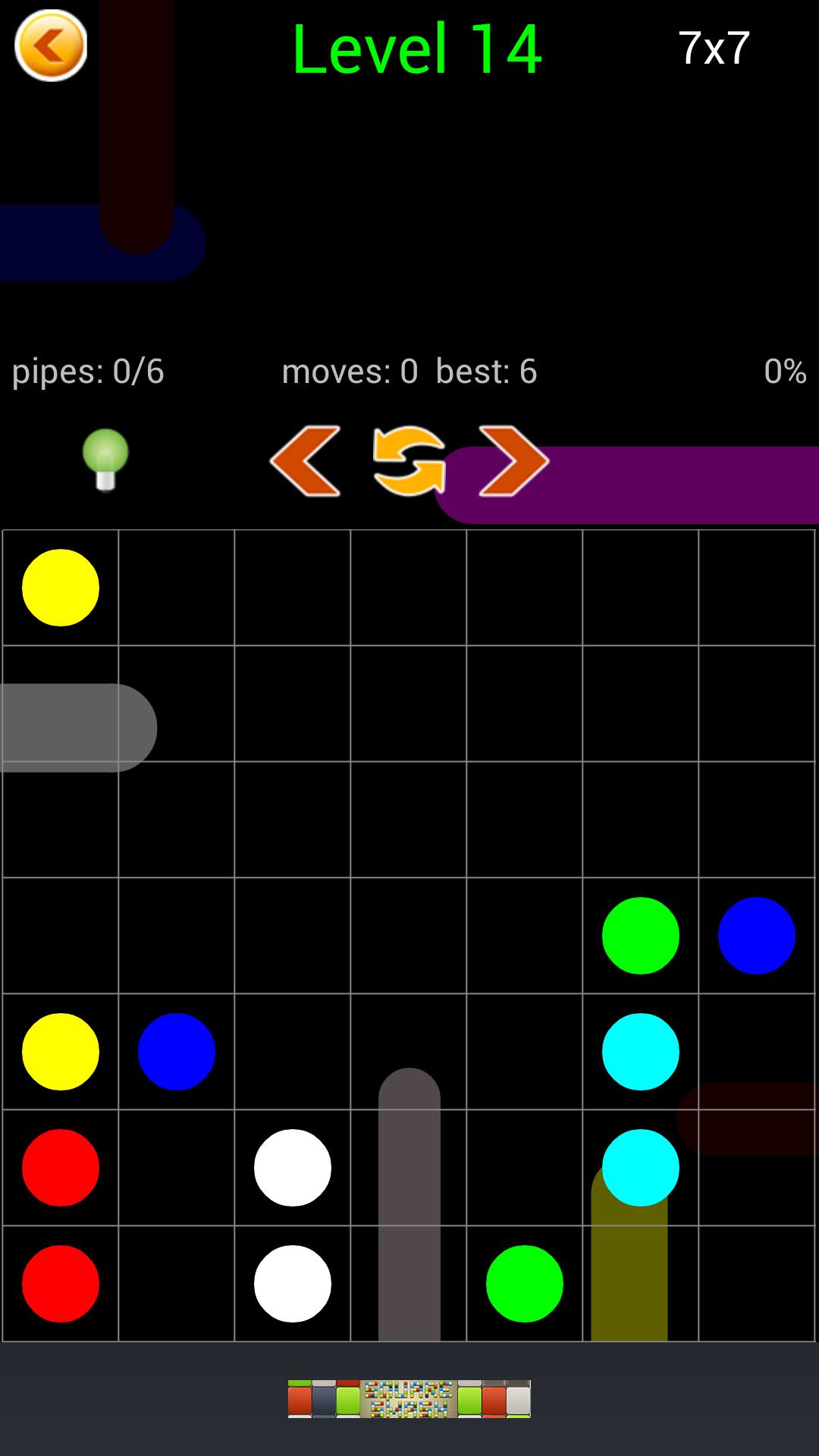The width and height of the screenshot is (819, 1456).
Task: Select the blue dot beside the yellow dot
Action: tap(177, 1051)
